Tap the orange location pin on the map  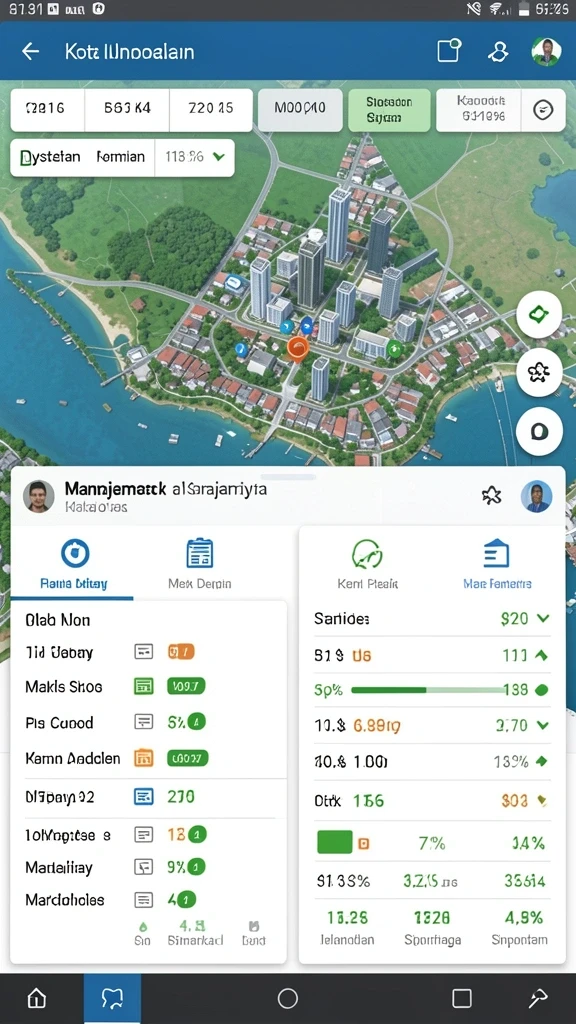pos(297,349)
